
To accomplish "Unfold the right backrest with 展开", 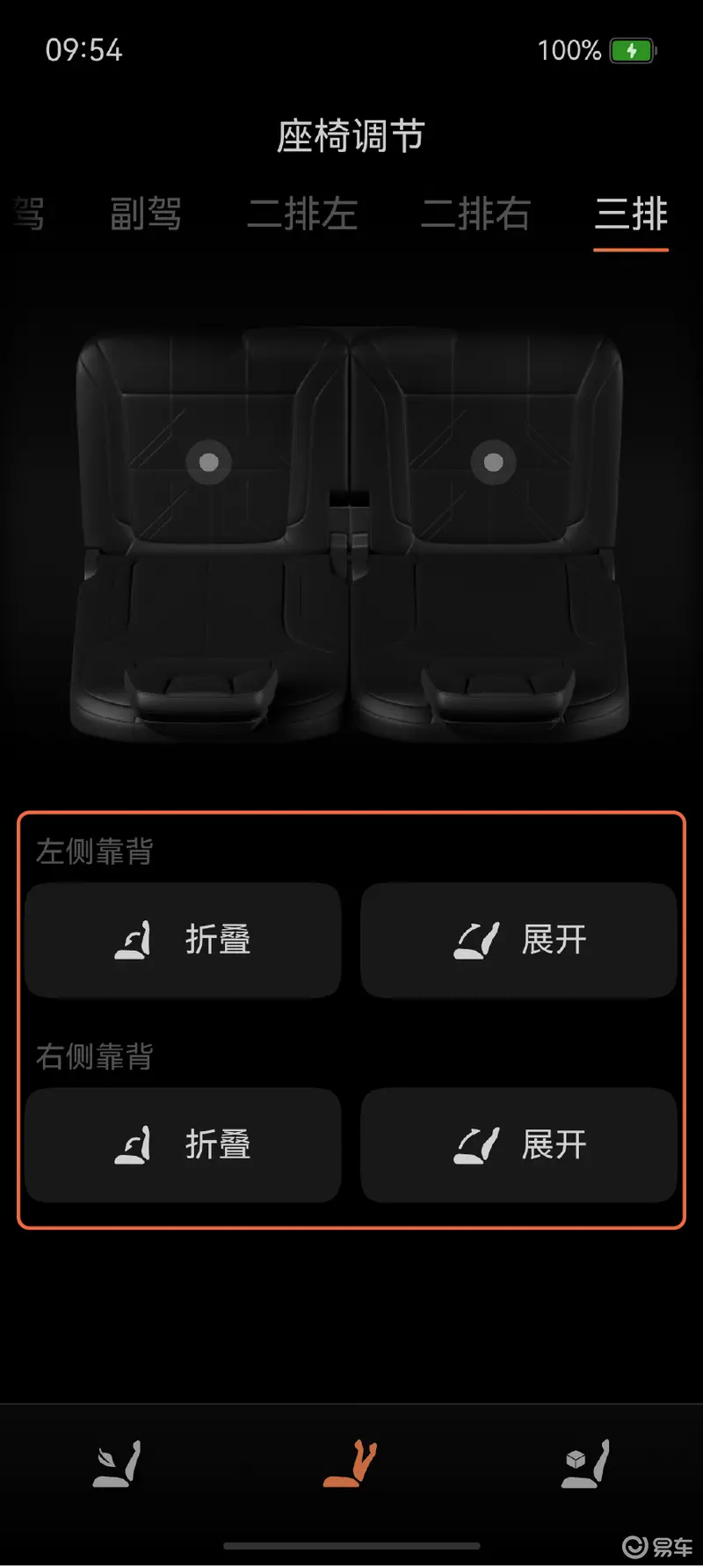I will pyautogui.click(x=518, y=1144).
